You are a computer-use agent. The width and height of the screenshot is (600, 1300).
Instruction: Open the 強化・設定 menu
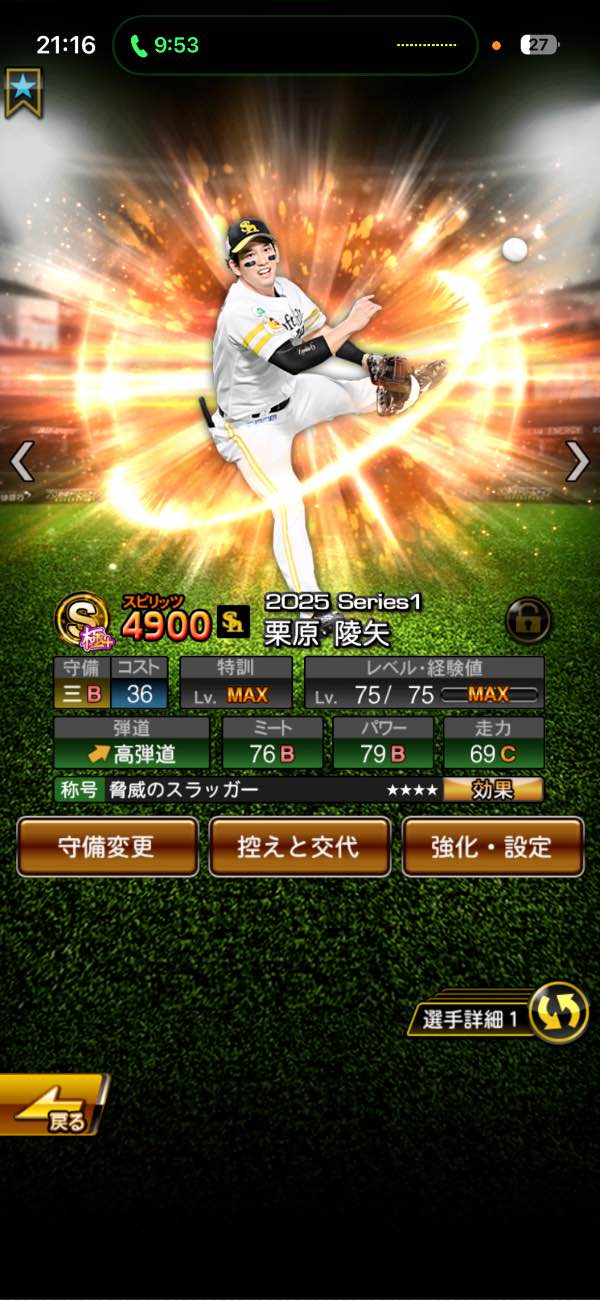(x=492, y=847)
